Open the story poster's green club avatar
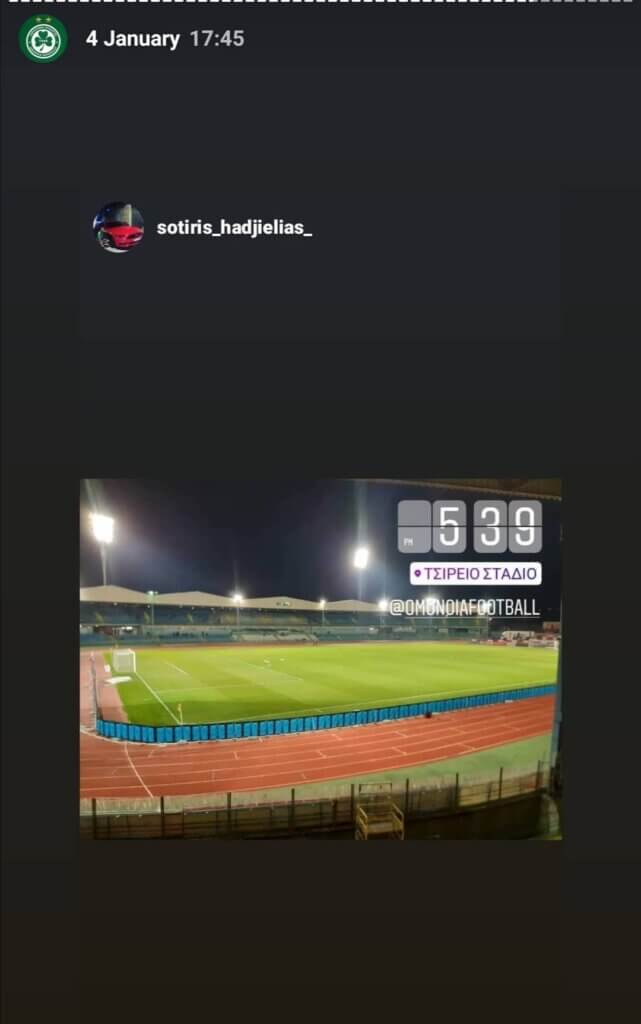This screenshot has width=641, height=1024. 43,39
